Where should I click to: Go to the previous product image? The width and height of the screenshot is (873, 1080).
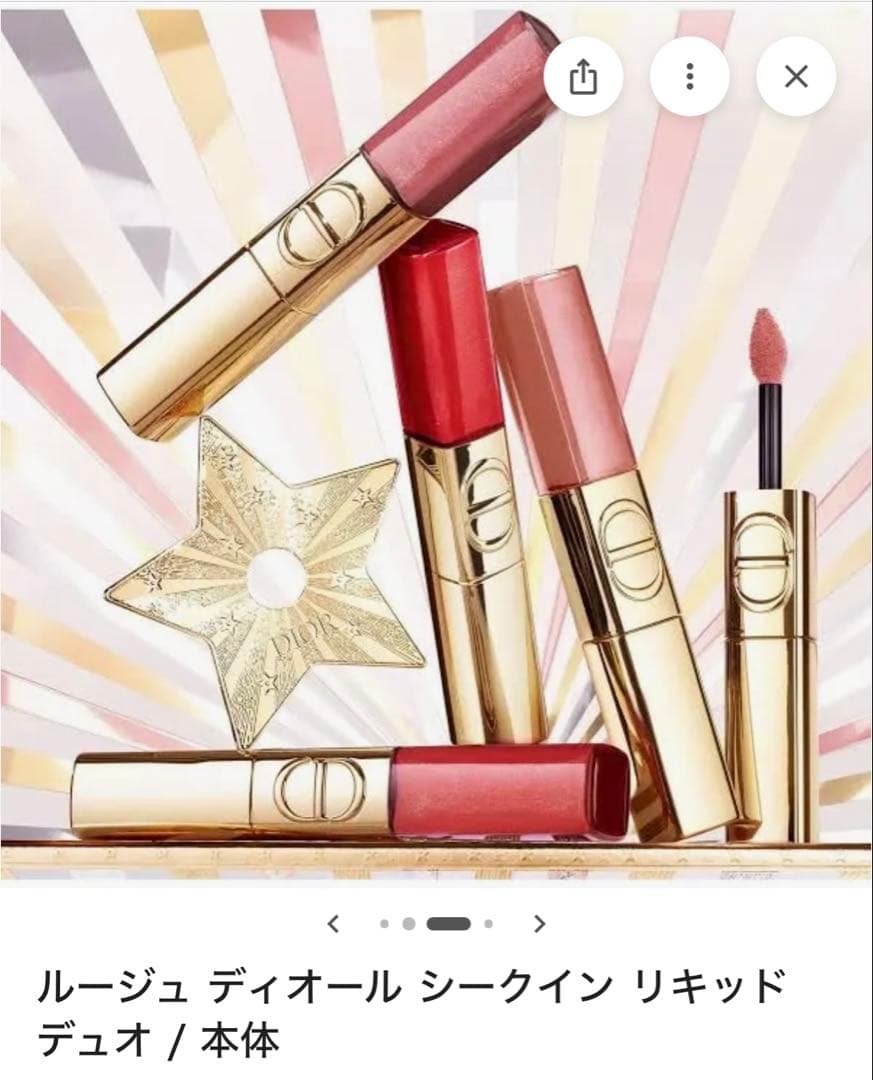pyautogui.click(x=334, y=923)
